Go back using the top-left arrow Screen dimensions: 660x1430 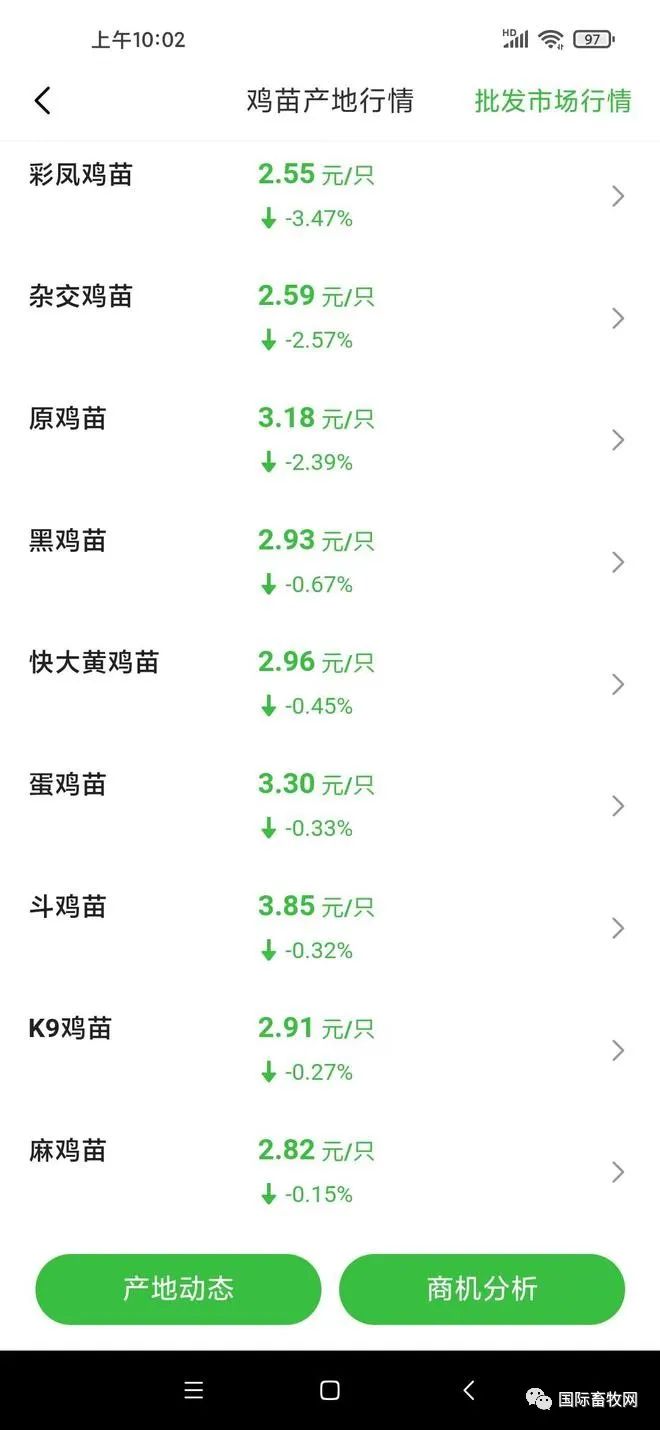[42, 101]
